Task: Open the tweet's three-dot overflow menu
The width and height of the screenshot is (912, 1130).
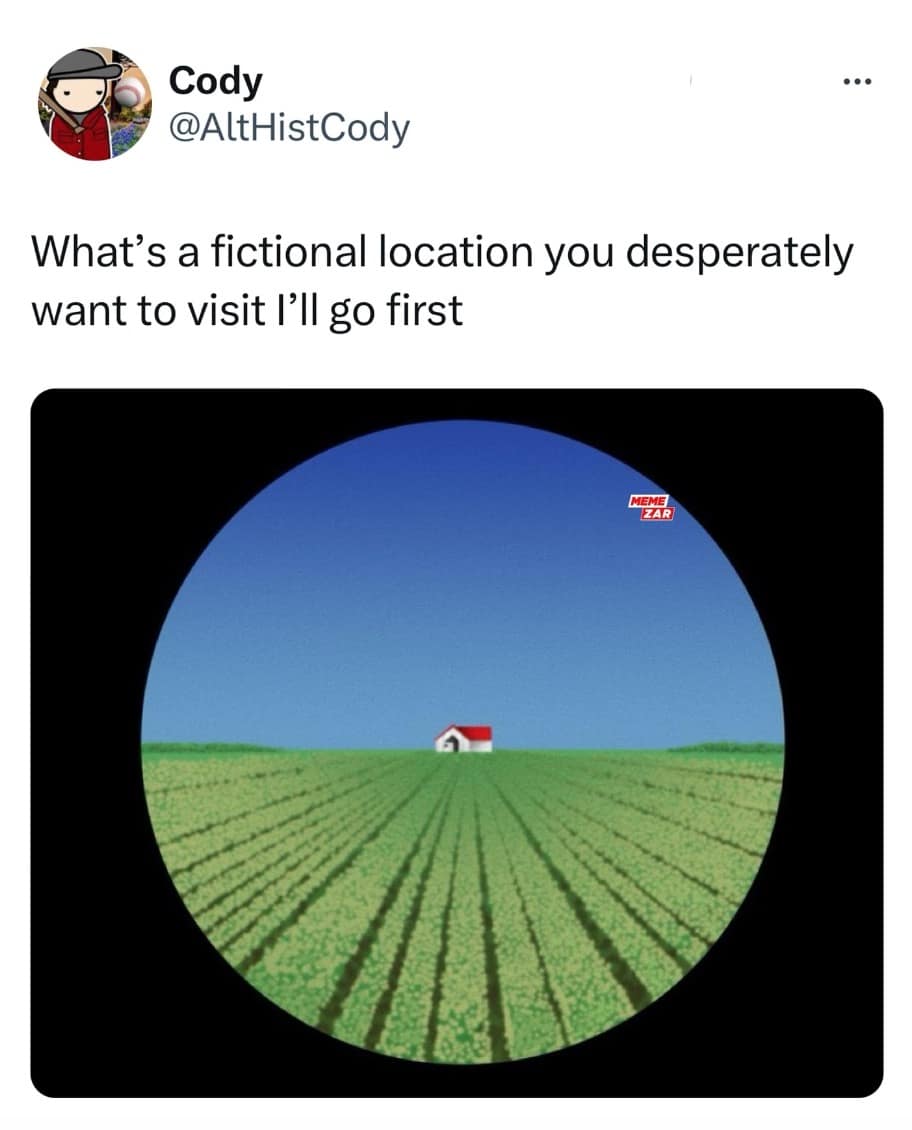Action: pyautogui.click(x=858, y=81)
